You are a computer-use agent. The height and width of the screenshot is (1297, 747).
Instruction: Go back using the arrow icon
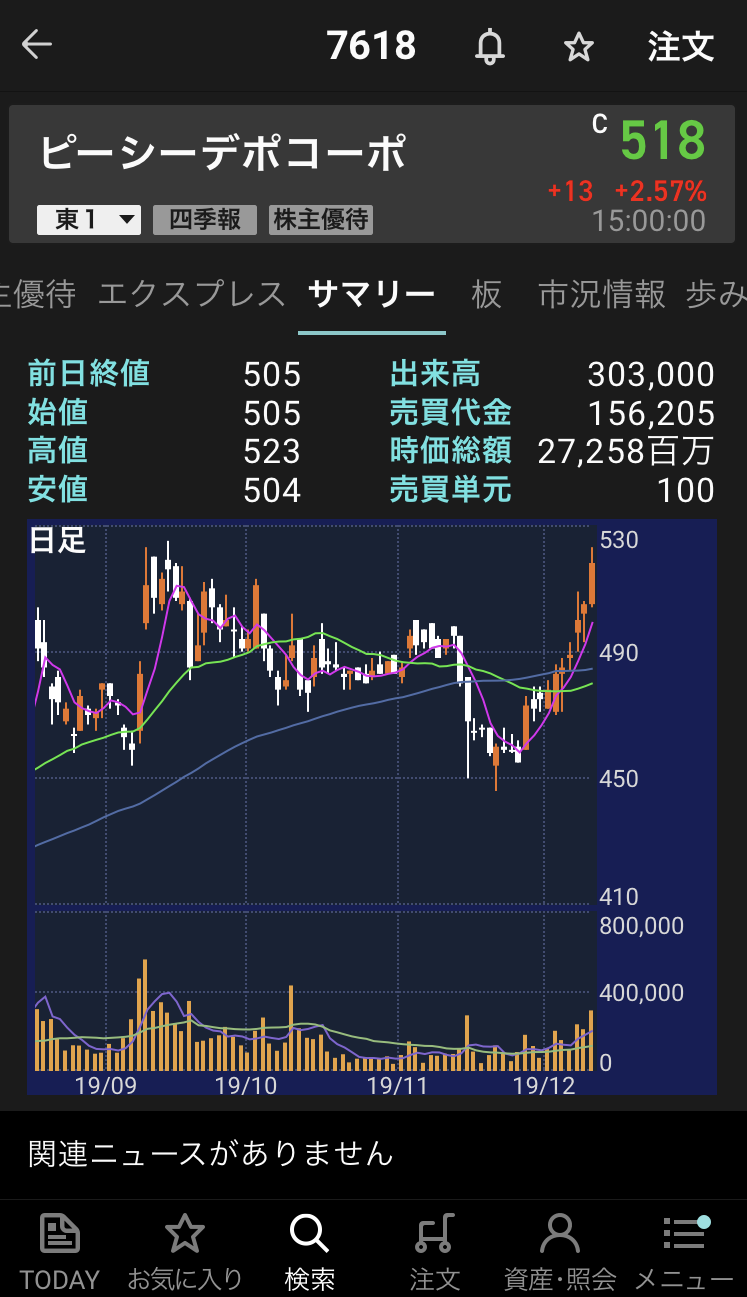tap(37, 45)
